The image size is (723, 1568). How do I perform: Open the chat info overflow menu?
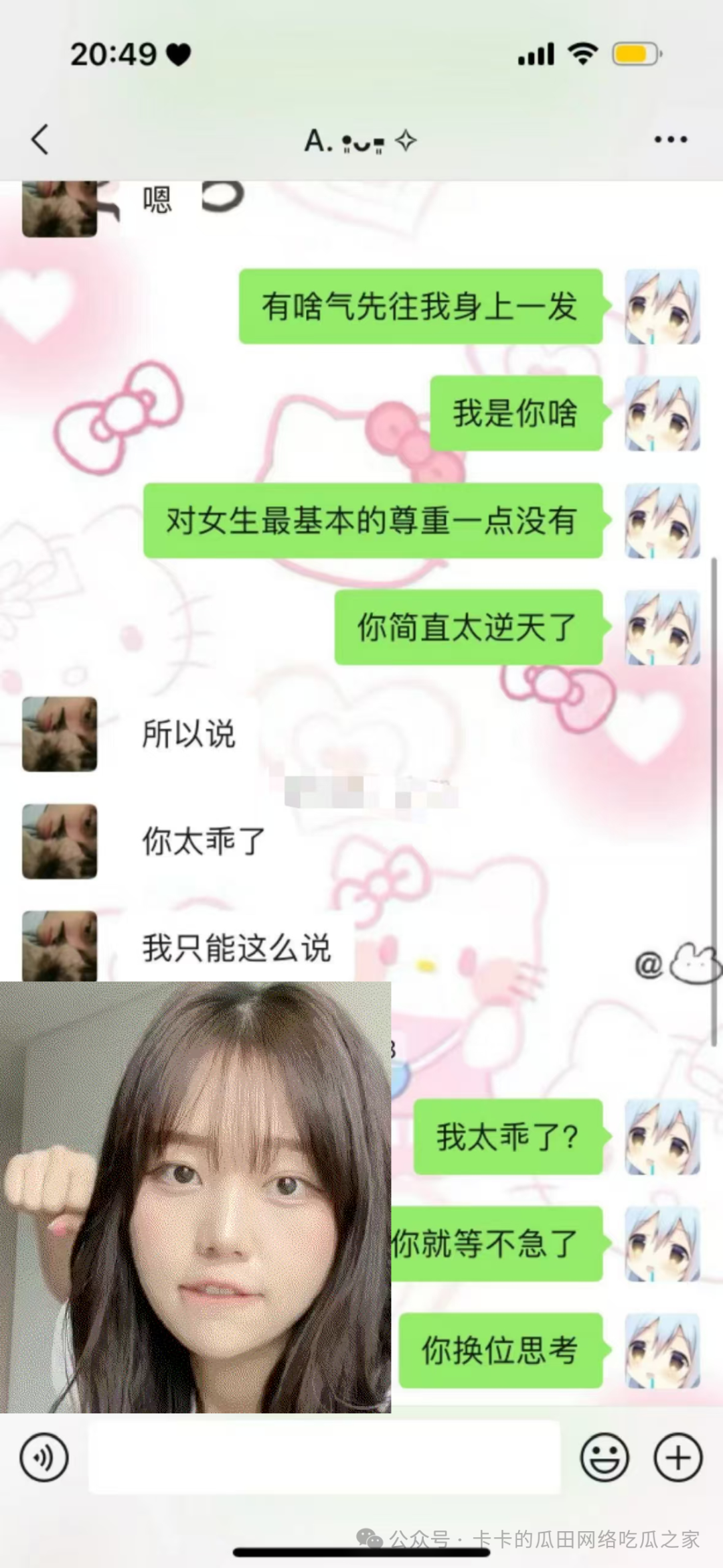click(x=670, y=140)
